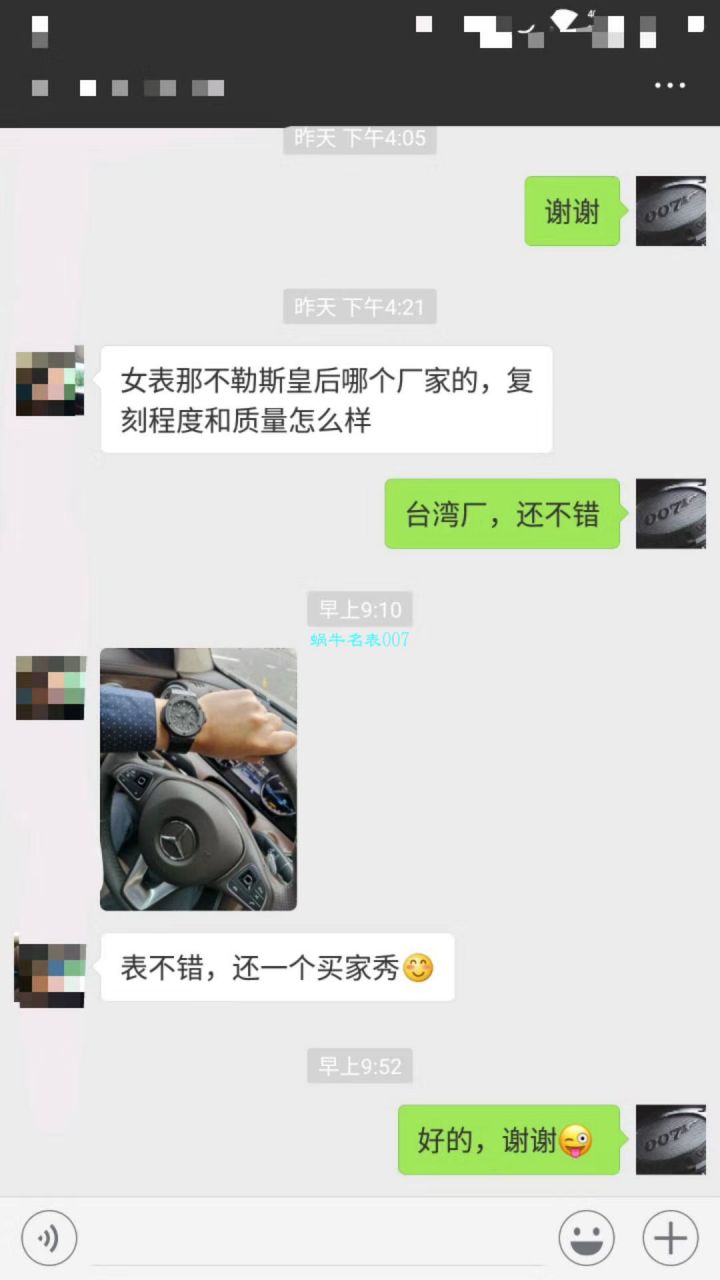
Task: Open sender avatar beside 女表那不勒斯皇后 message
Action: tap(50, 382)
